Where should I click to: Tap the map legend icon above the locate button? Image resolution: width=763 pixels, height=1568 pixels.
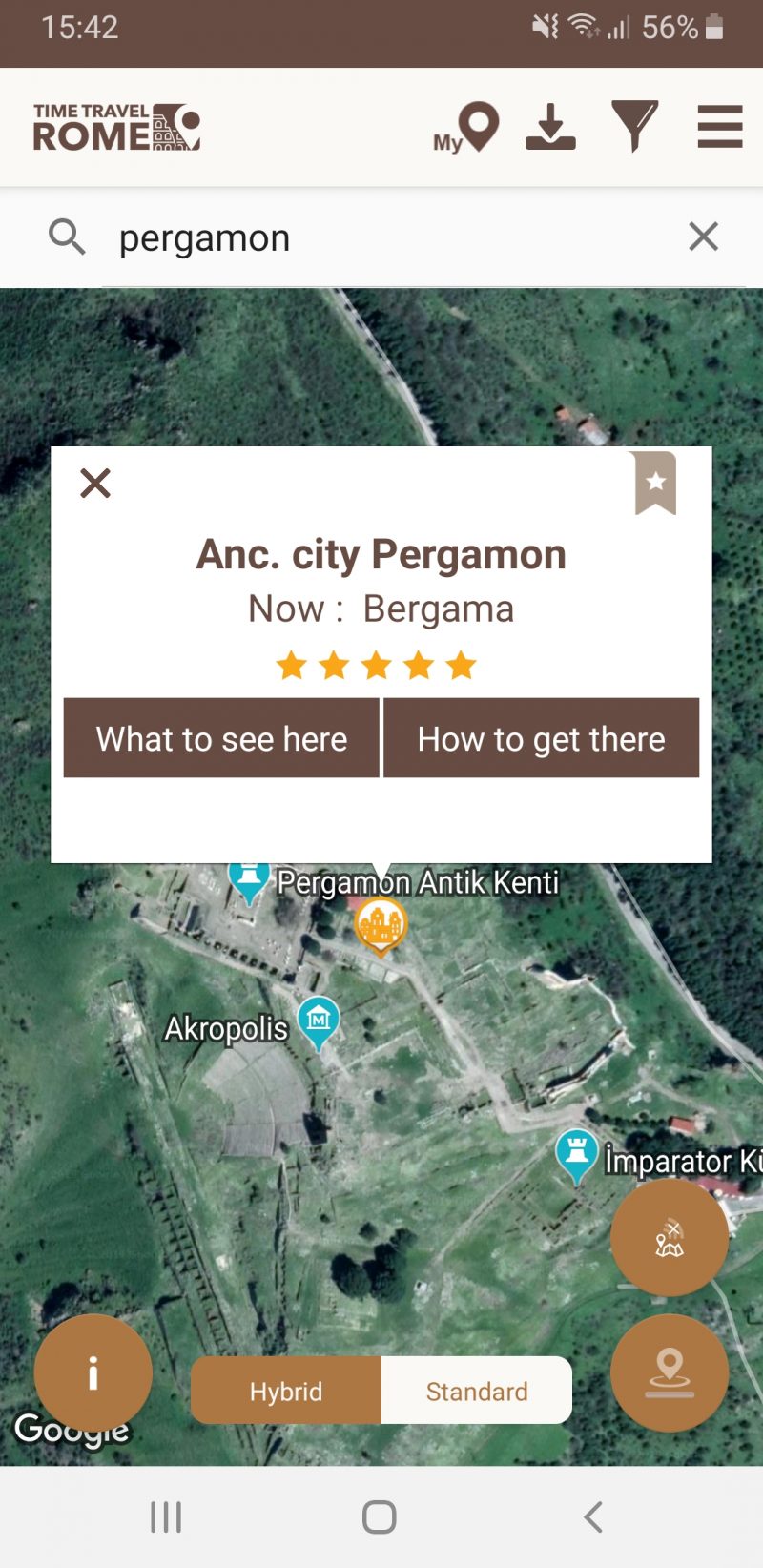pyautogui.click(x=670, y=1237)
